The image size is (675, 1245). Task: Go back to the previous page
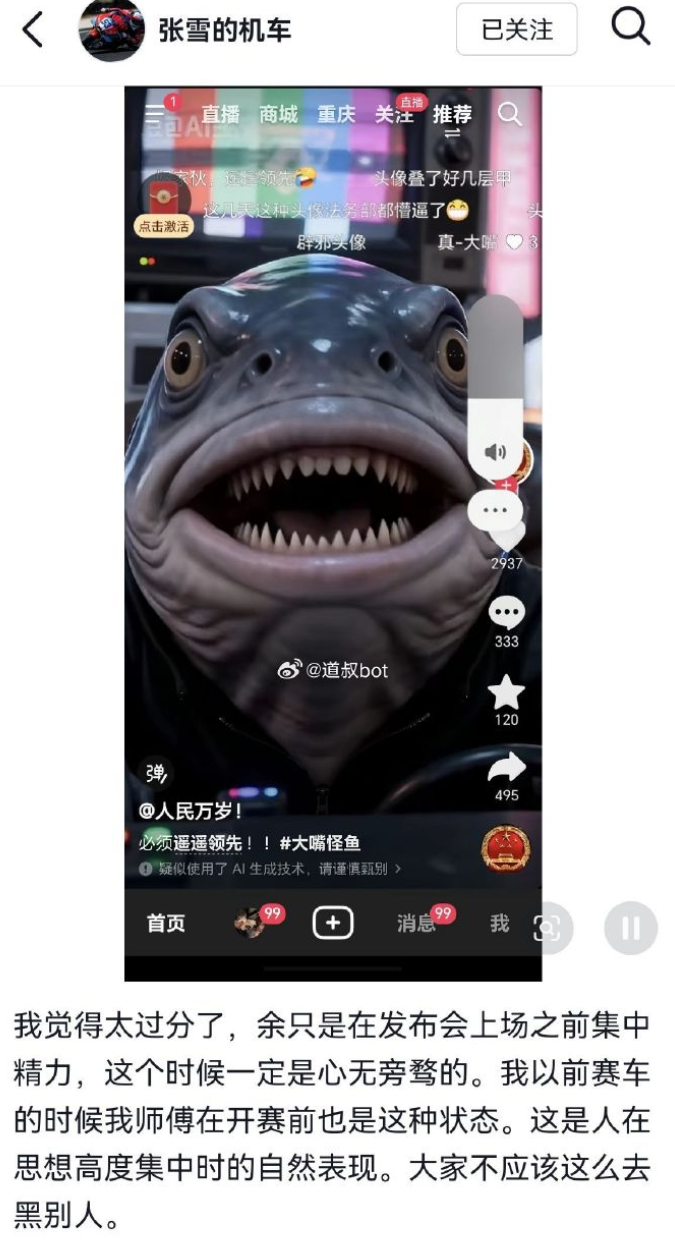(32, 30)
